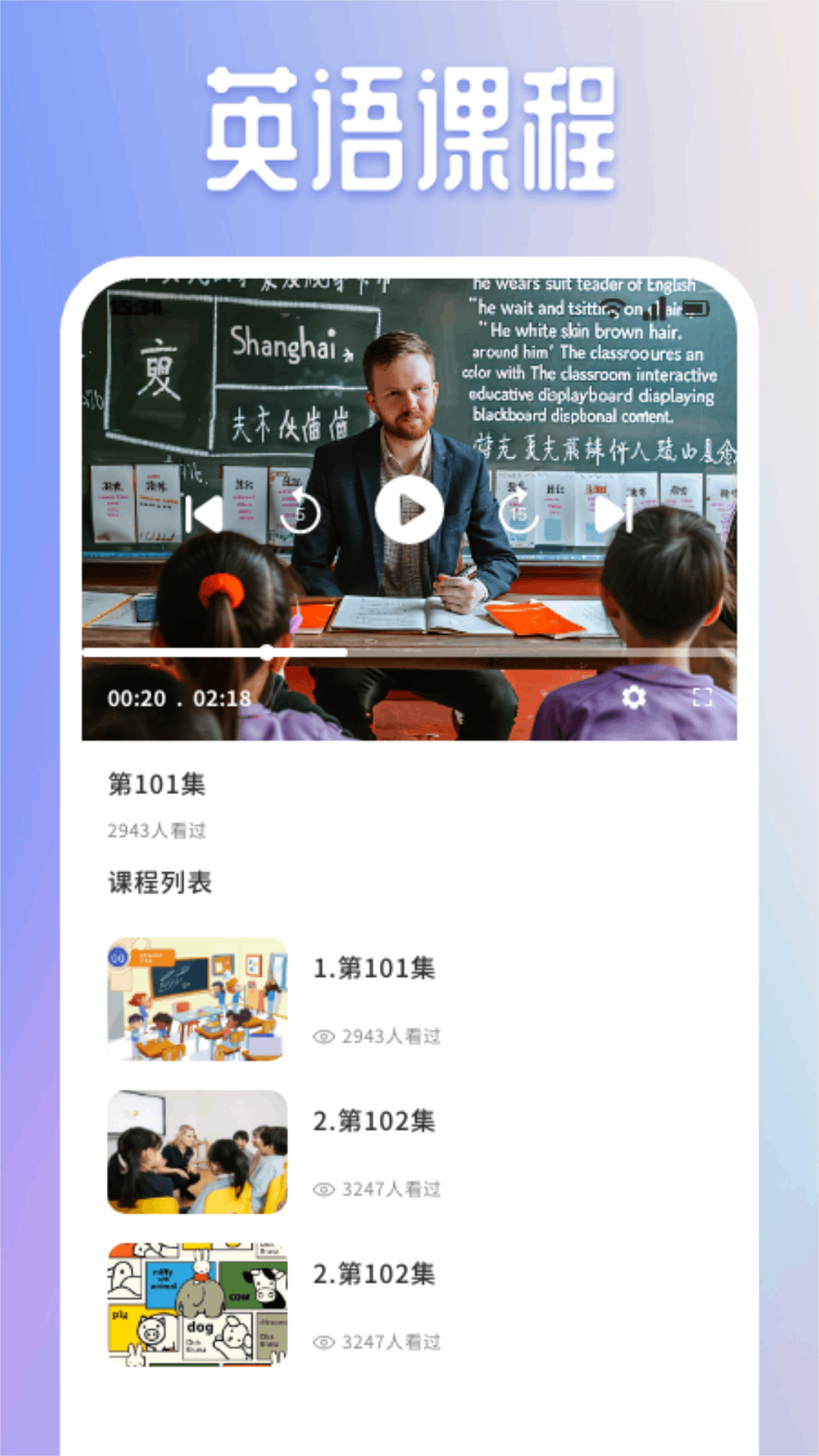
Task: Click the Wi-Fi status icon
Action: [x=610, y=307]
